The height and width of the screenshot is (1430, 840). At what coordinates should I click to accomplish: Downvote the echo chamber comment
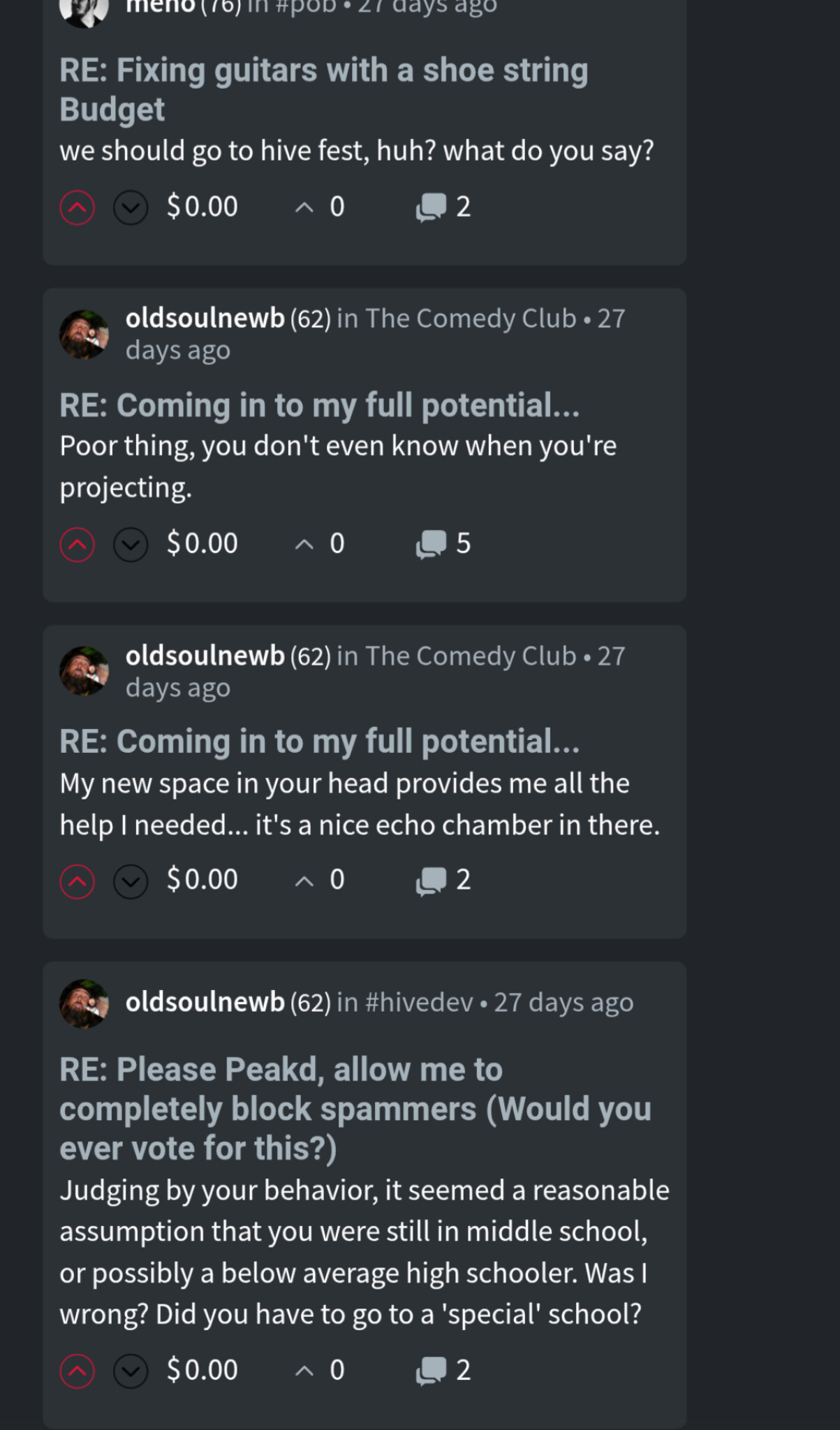[x=131, y=880]
